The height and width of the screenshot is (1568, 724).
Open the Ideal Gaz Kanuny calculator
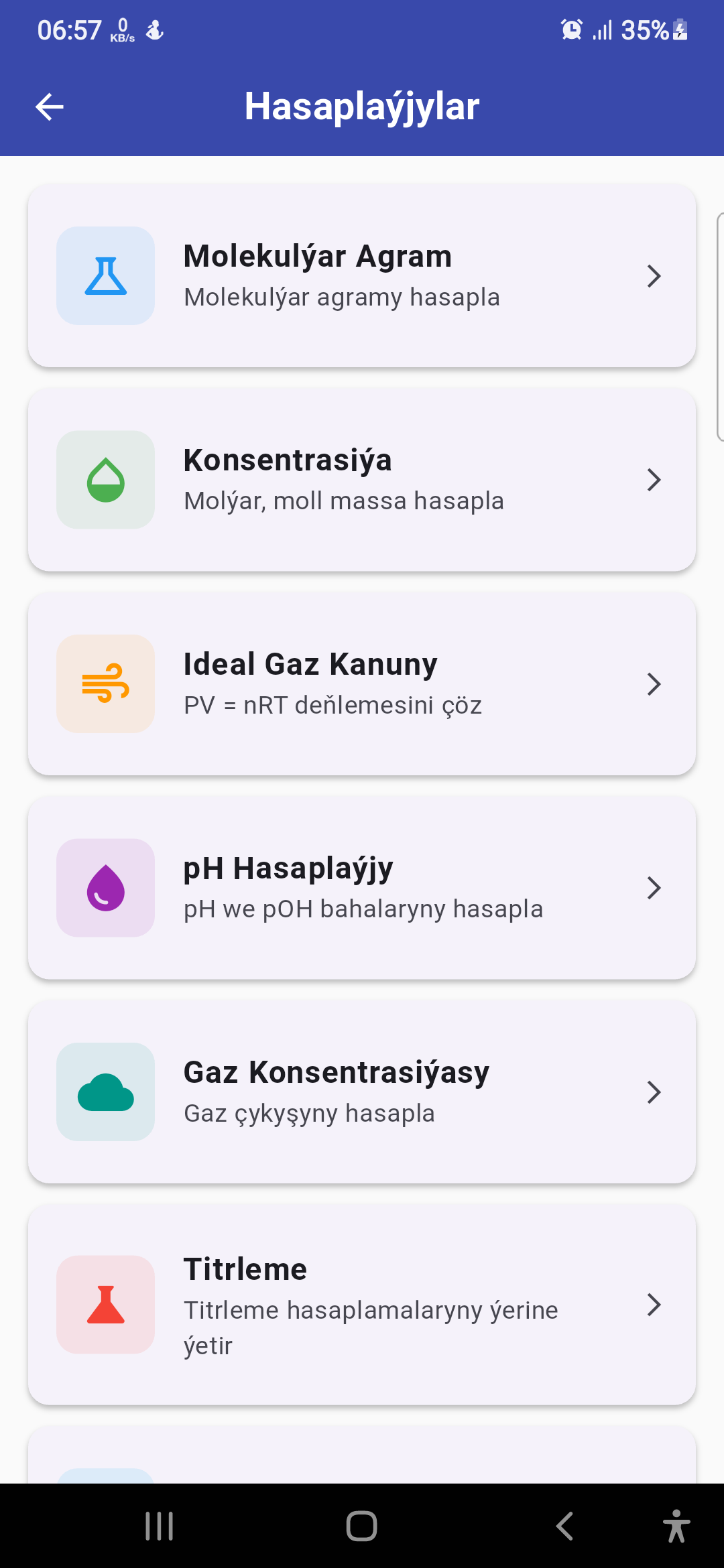point(362,683)
